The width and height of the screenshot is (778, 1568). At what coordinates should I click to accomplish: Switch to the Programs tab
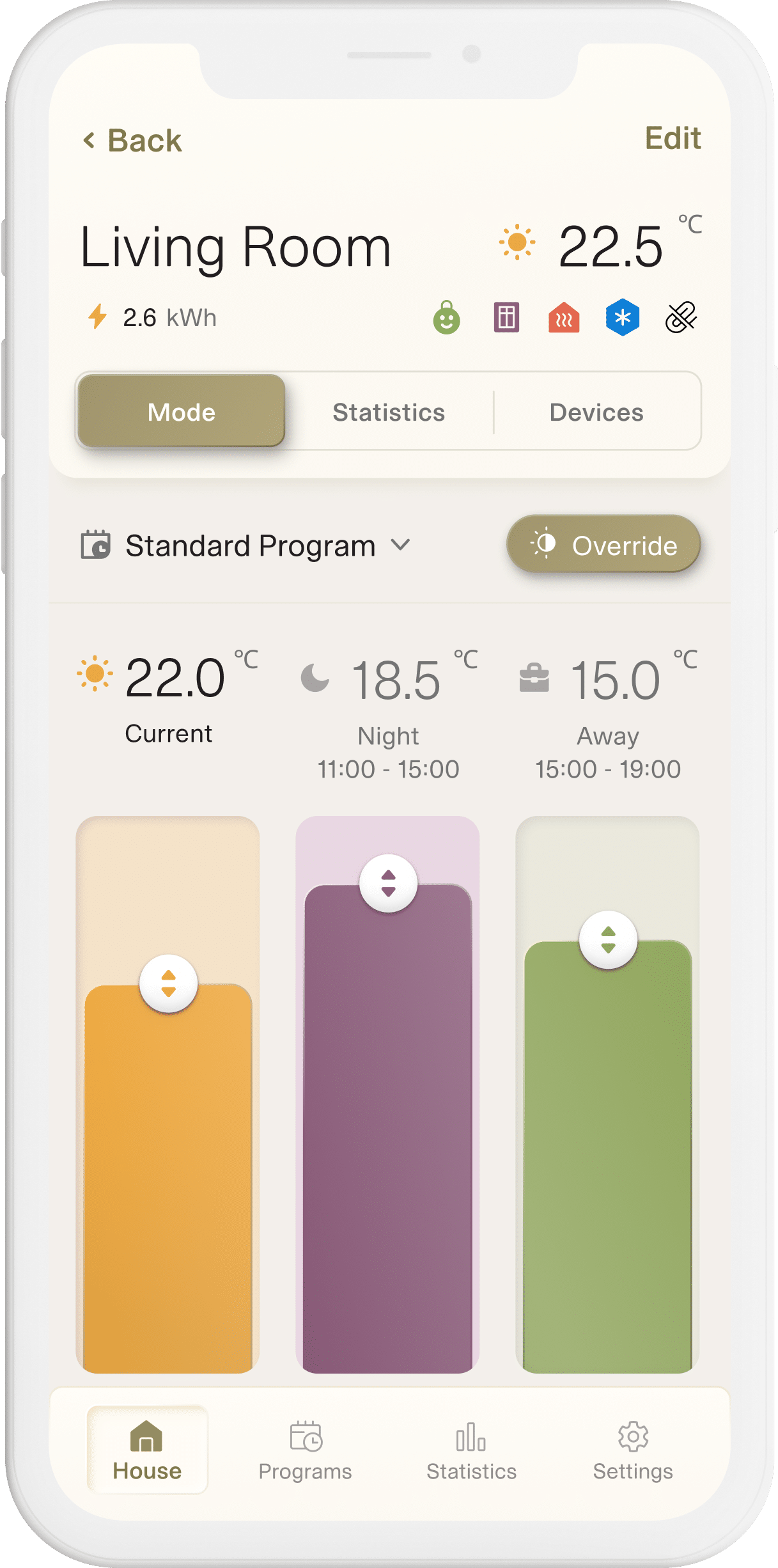click(305, 1450)
